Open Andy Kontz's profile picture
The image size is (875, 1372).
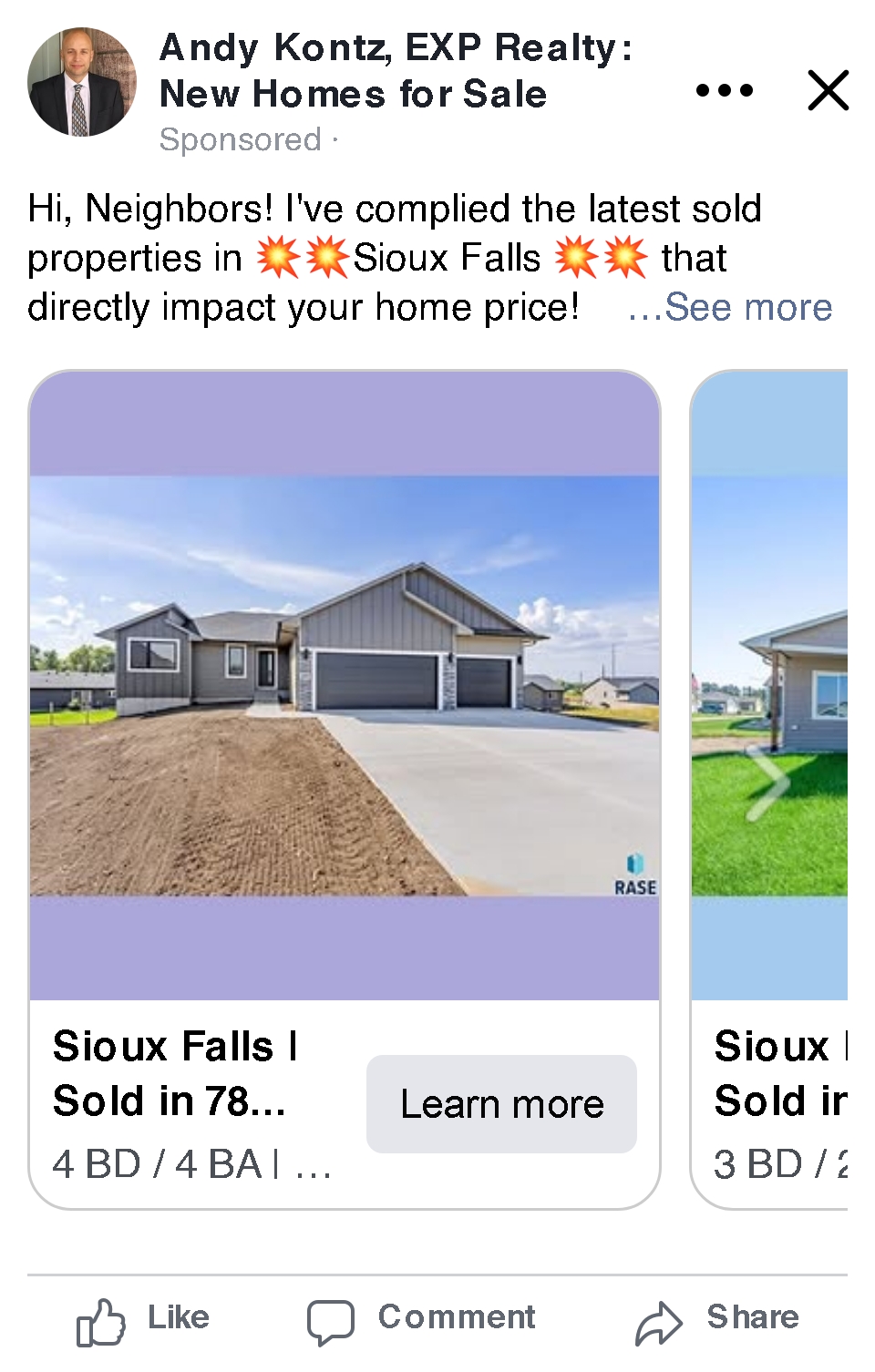click(x=81, y=82)
